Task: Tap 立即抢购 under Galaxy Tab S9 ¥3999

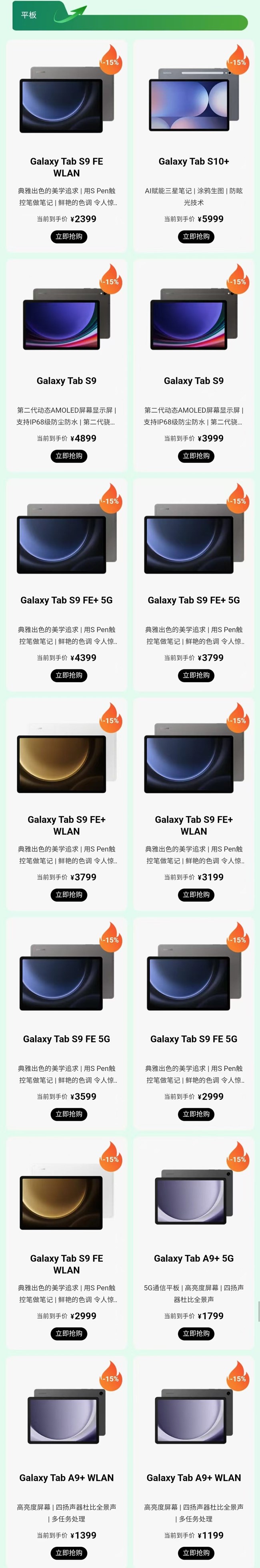Action: 196,456
